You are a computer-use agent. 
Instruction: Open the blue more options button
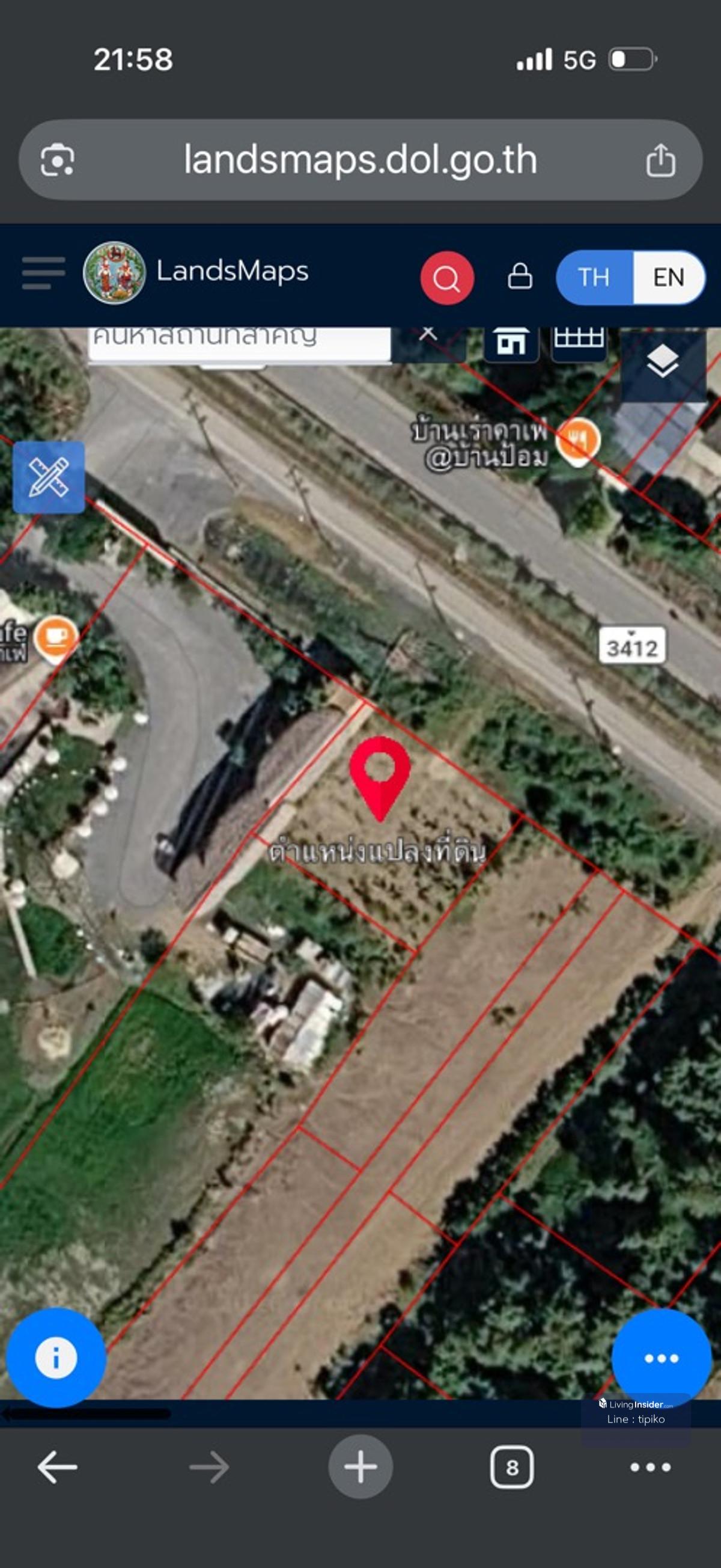pyautogui.click(x=661, y=1358)
